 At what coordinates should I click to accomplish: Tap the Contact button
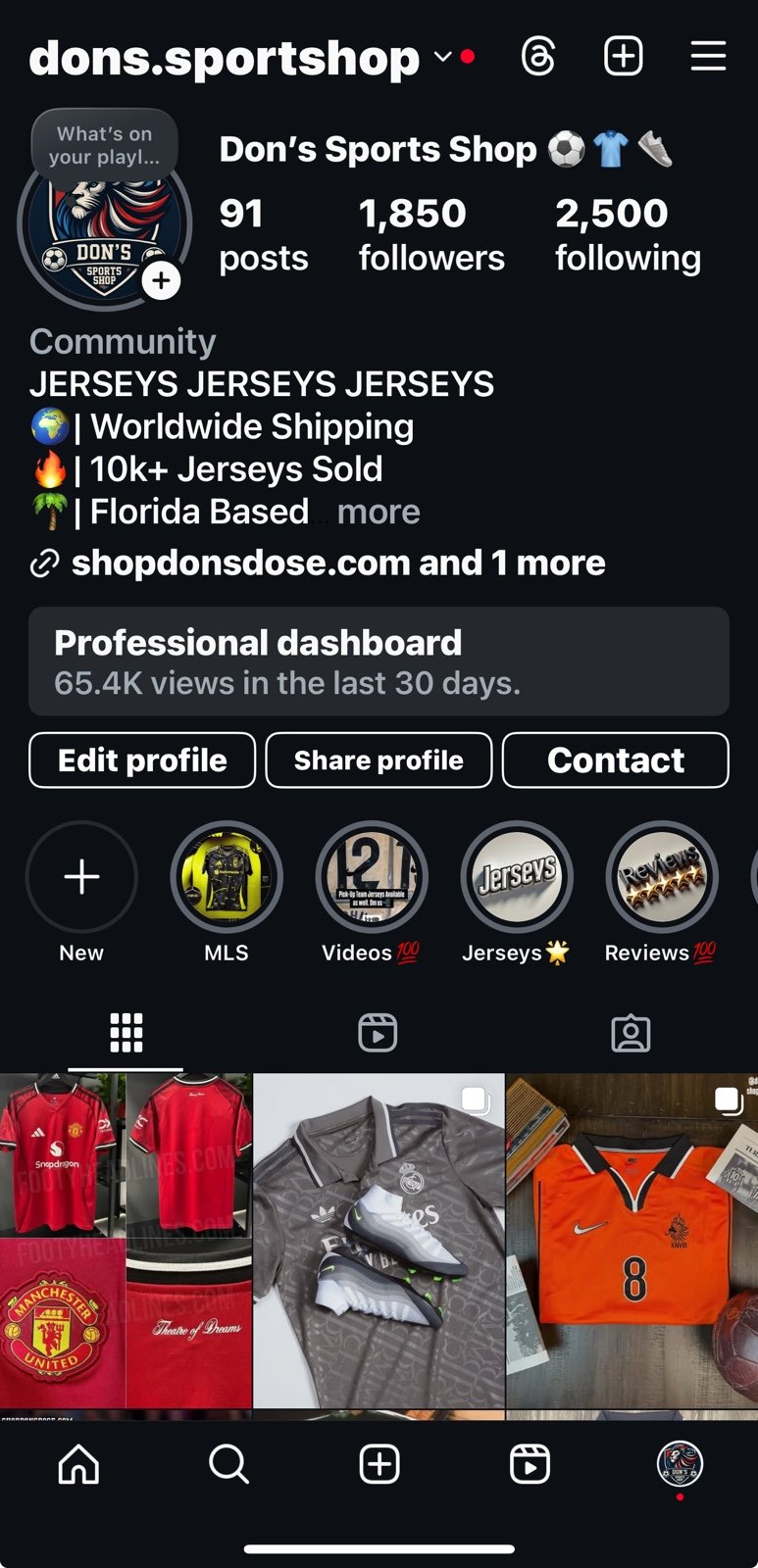616,760
